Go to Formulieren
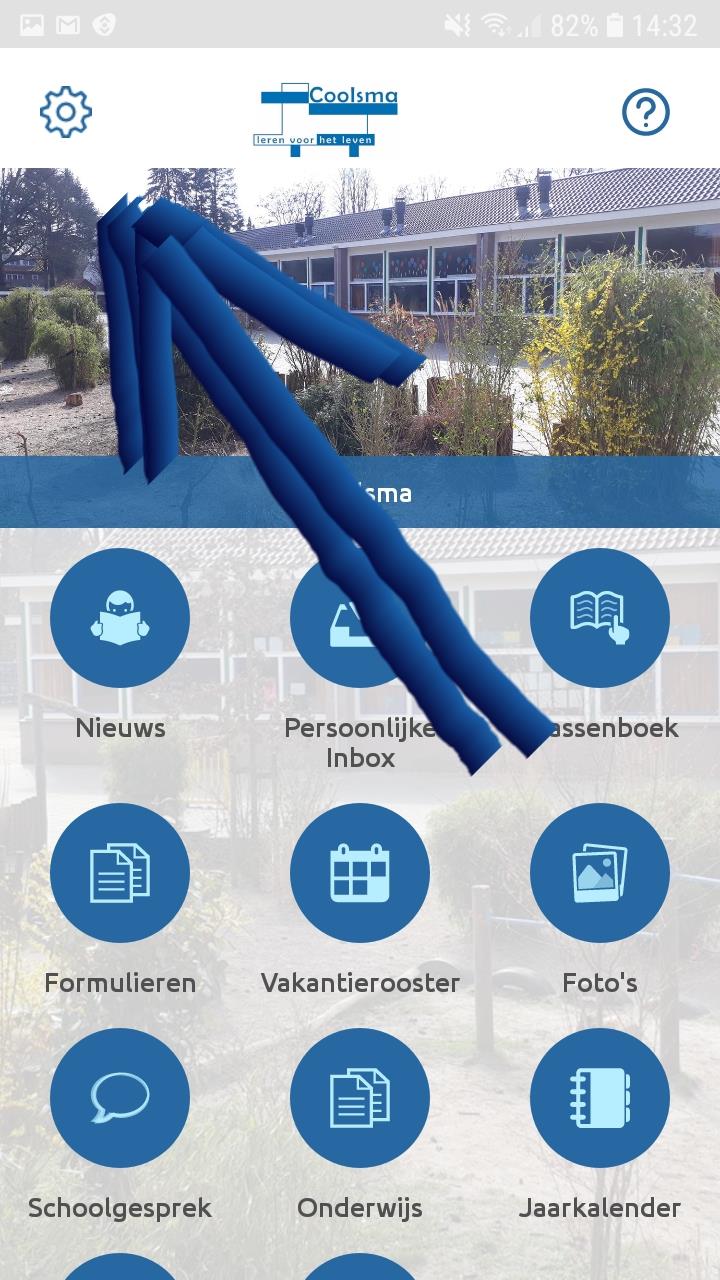The height and width of the screenshot is (1280, 720). pyautogui.click(x=120, y=873)
